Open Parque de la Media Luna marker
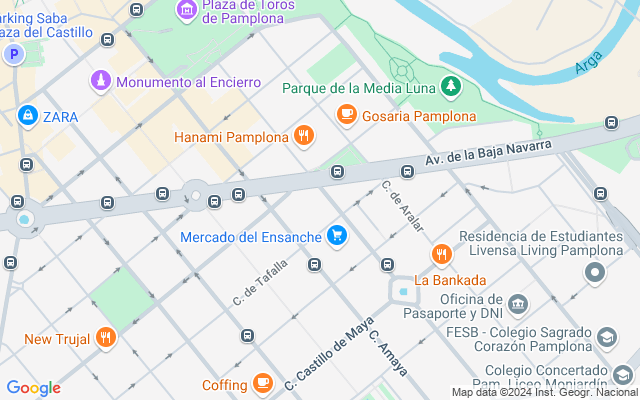This screenshot has width=640, height=400. tap(452, 87)
